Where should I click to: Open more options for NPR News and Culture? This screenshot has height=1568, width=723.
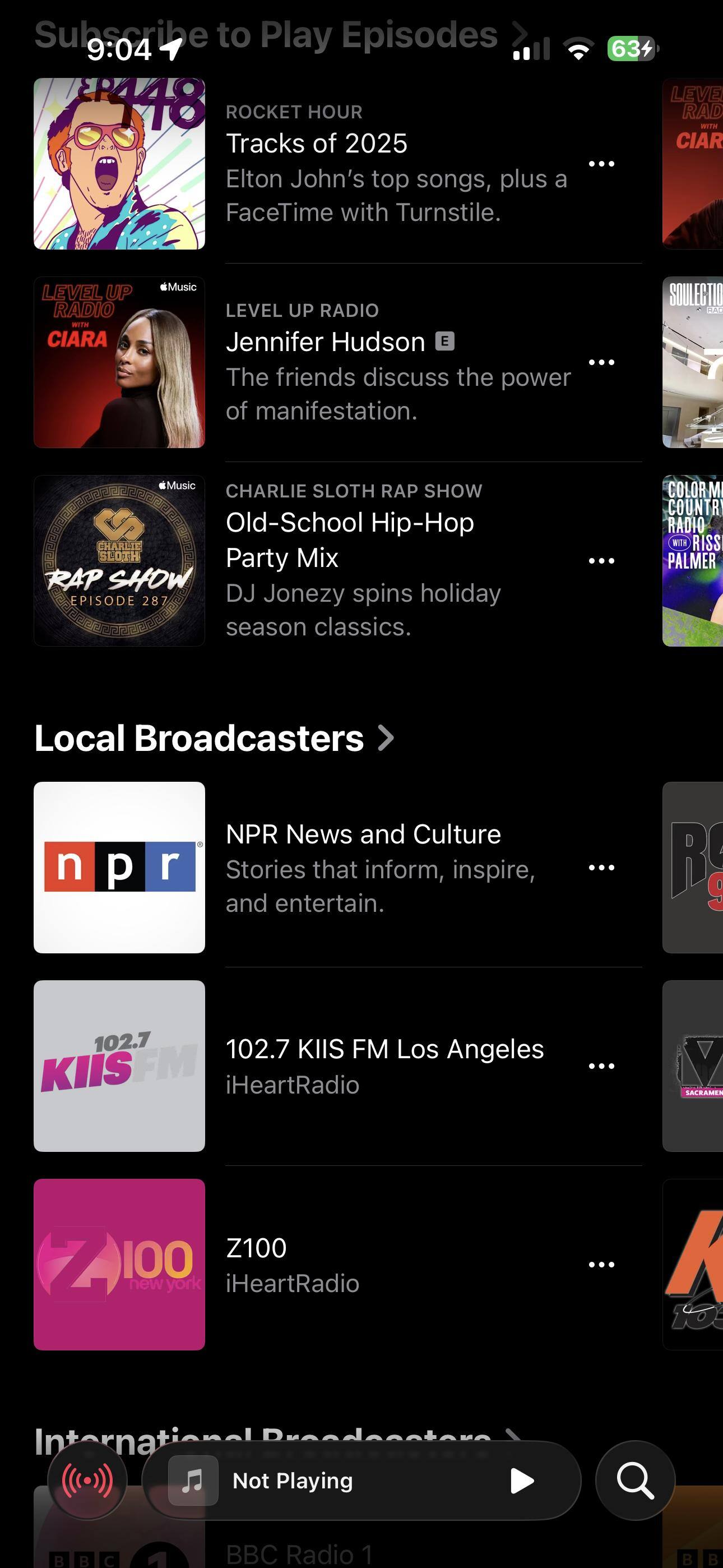(601, 868)
